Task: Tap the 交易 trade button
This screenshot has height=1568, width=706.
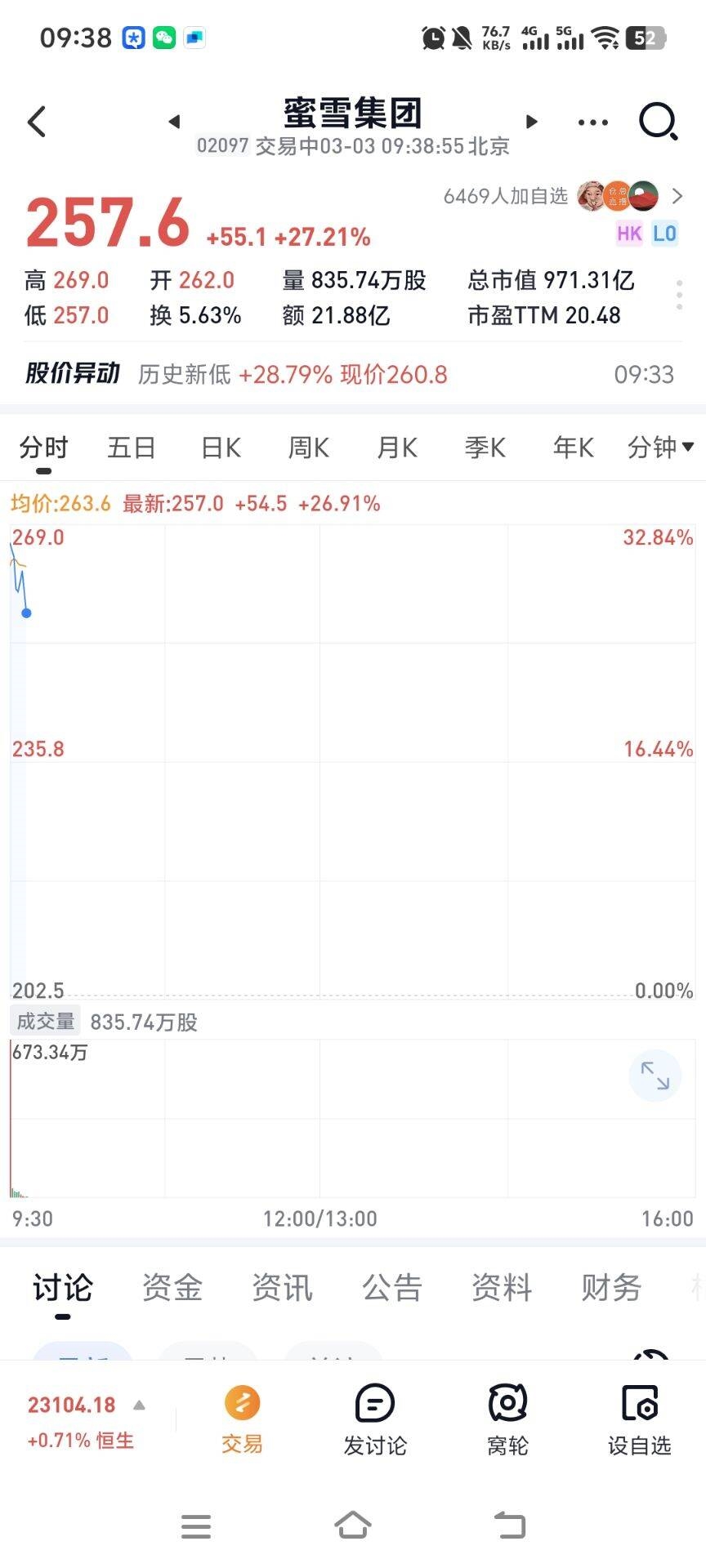Action: 242,1419
